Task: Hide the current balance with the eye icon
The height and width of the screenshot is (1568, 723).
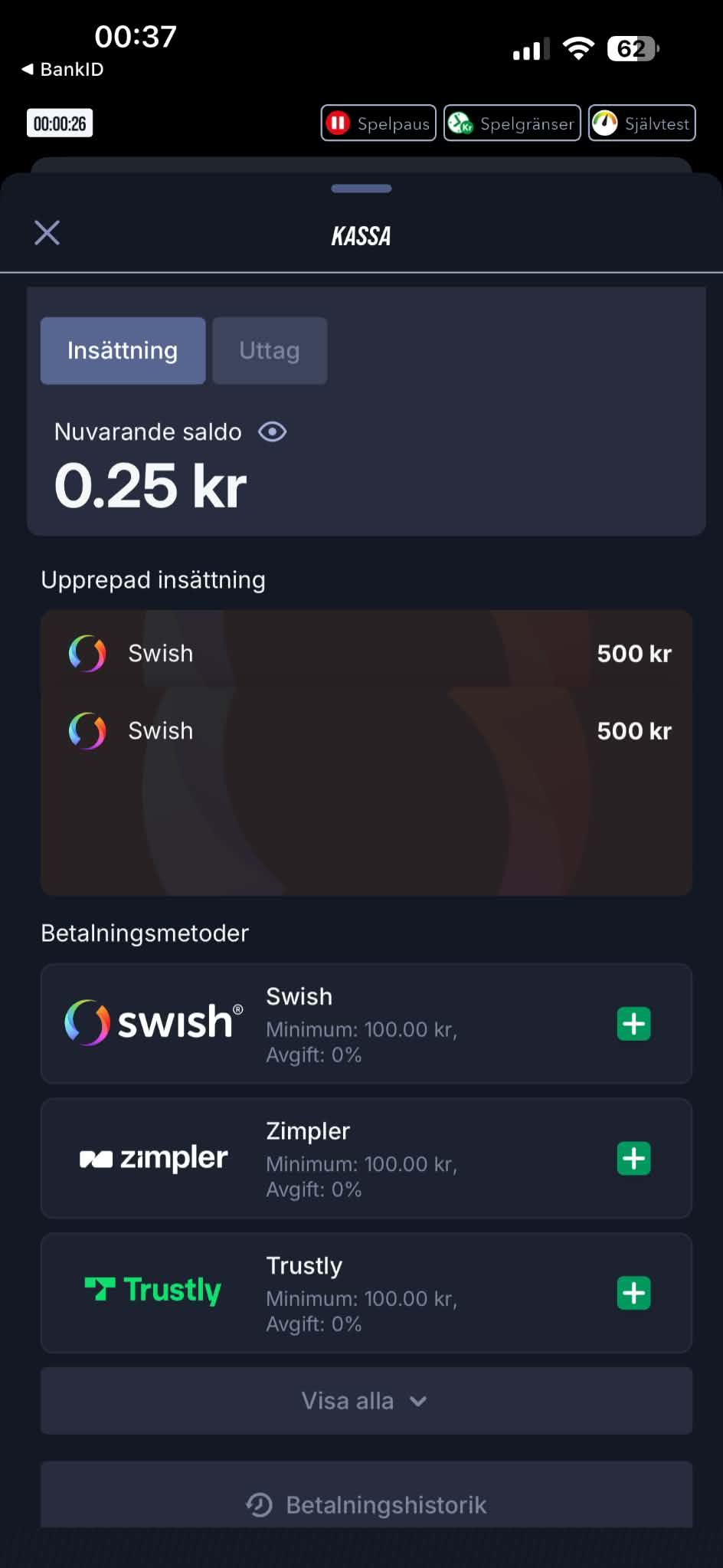Action: [273, 432]
